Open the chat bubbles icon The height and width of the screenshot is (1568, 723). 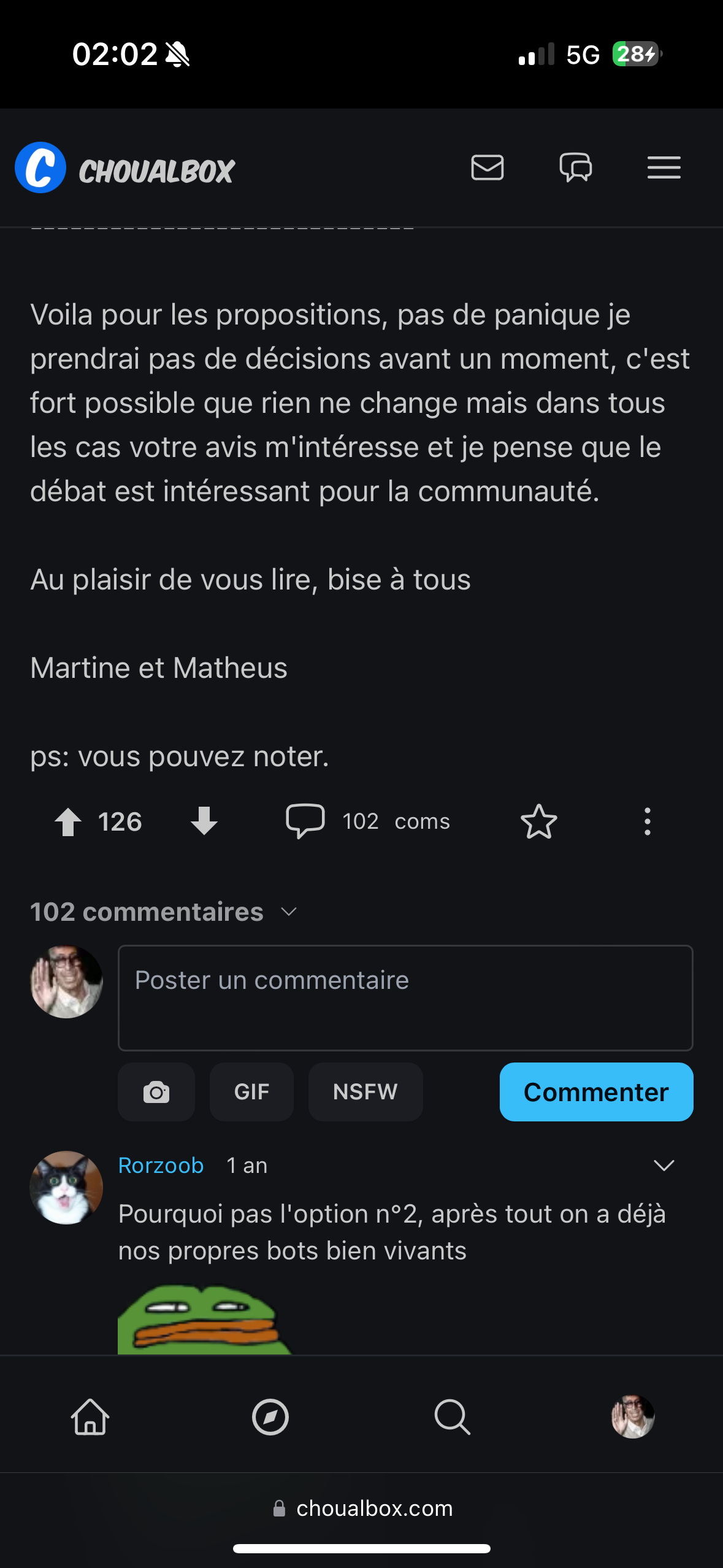[x=576, y=167]
